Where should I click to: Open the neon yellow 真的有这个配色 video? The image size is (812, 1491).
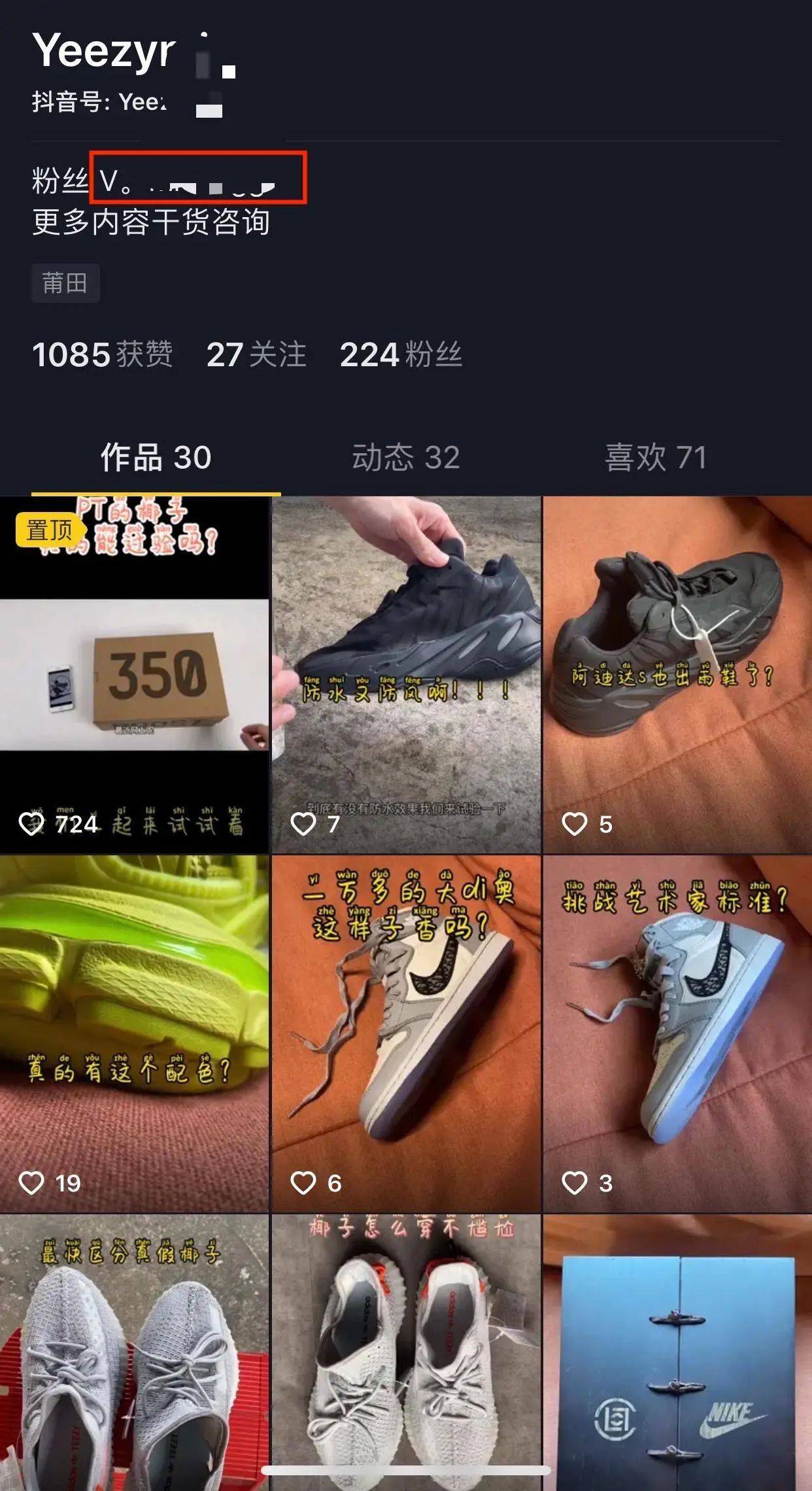(134, 1033)
